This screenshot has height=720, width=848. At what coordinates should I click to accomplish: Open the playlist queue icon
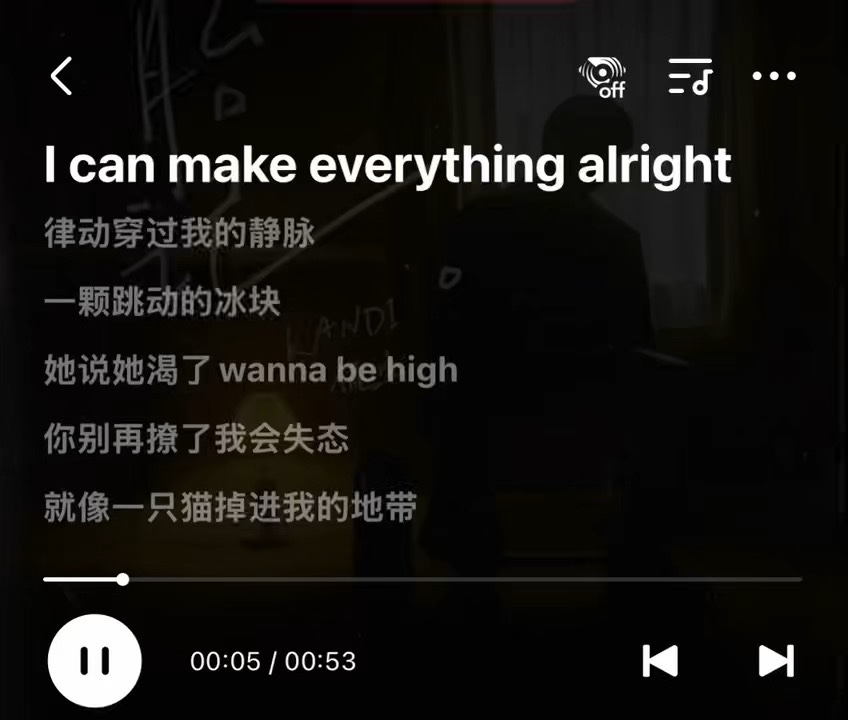690,76
